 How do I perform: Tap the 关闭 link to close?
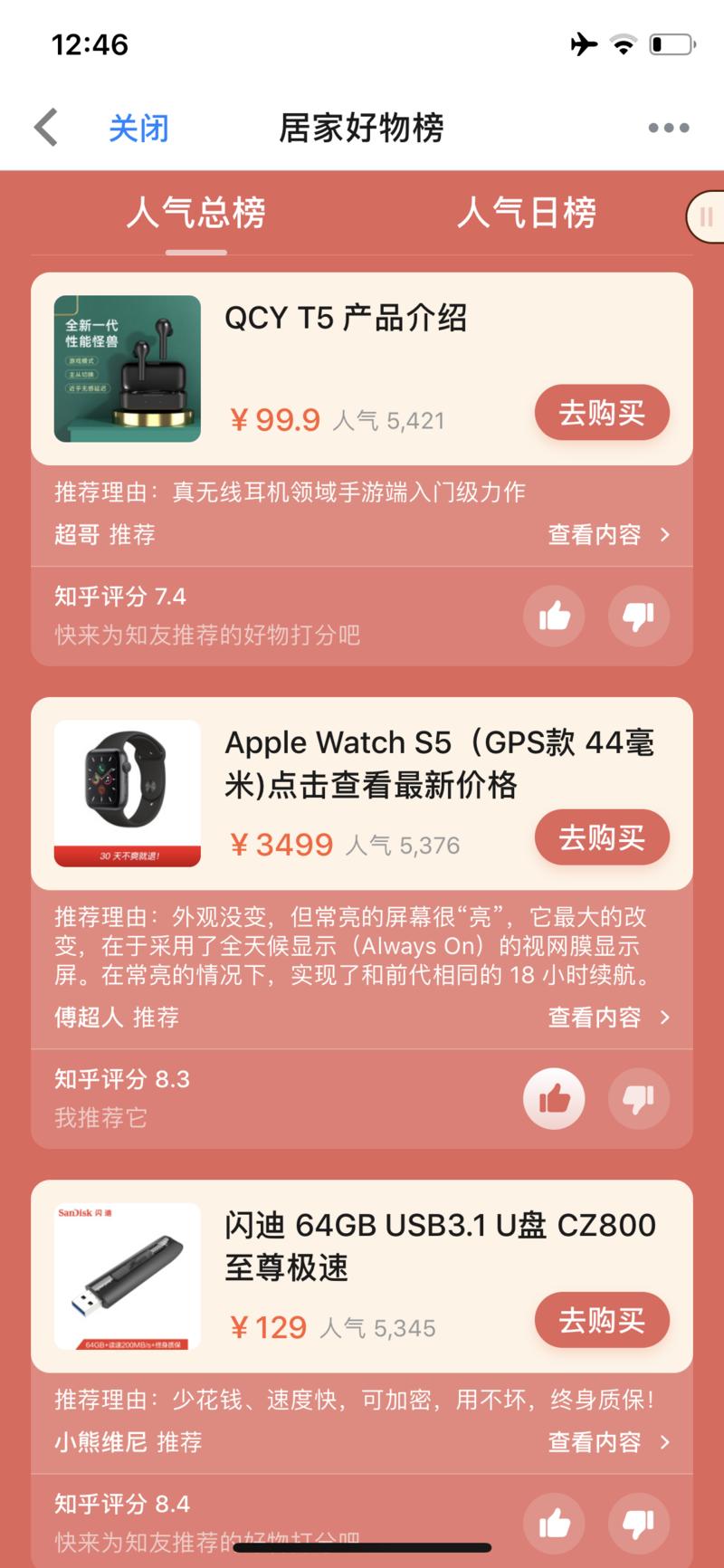(138, 128)
